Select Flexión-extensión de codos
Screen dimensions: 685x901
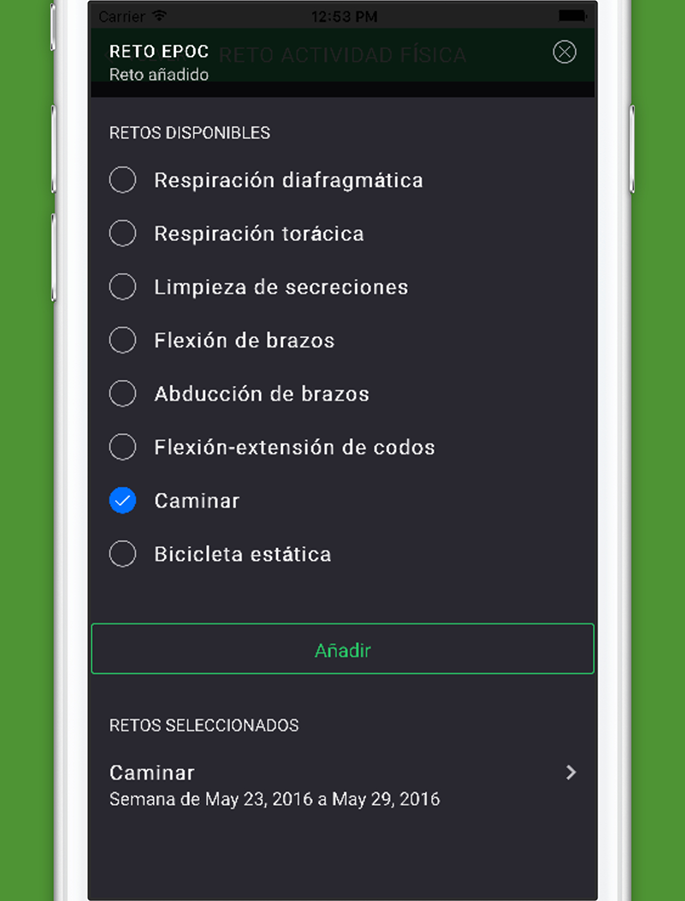click(123, 447)
